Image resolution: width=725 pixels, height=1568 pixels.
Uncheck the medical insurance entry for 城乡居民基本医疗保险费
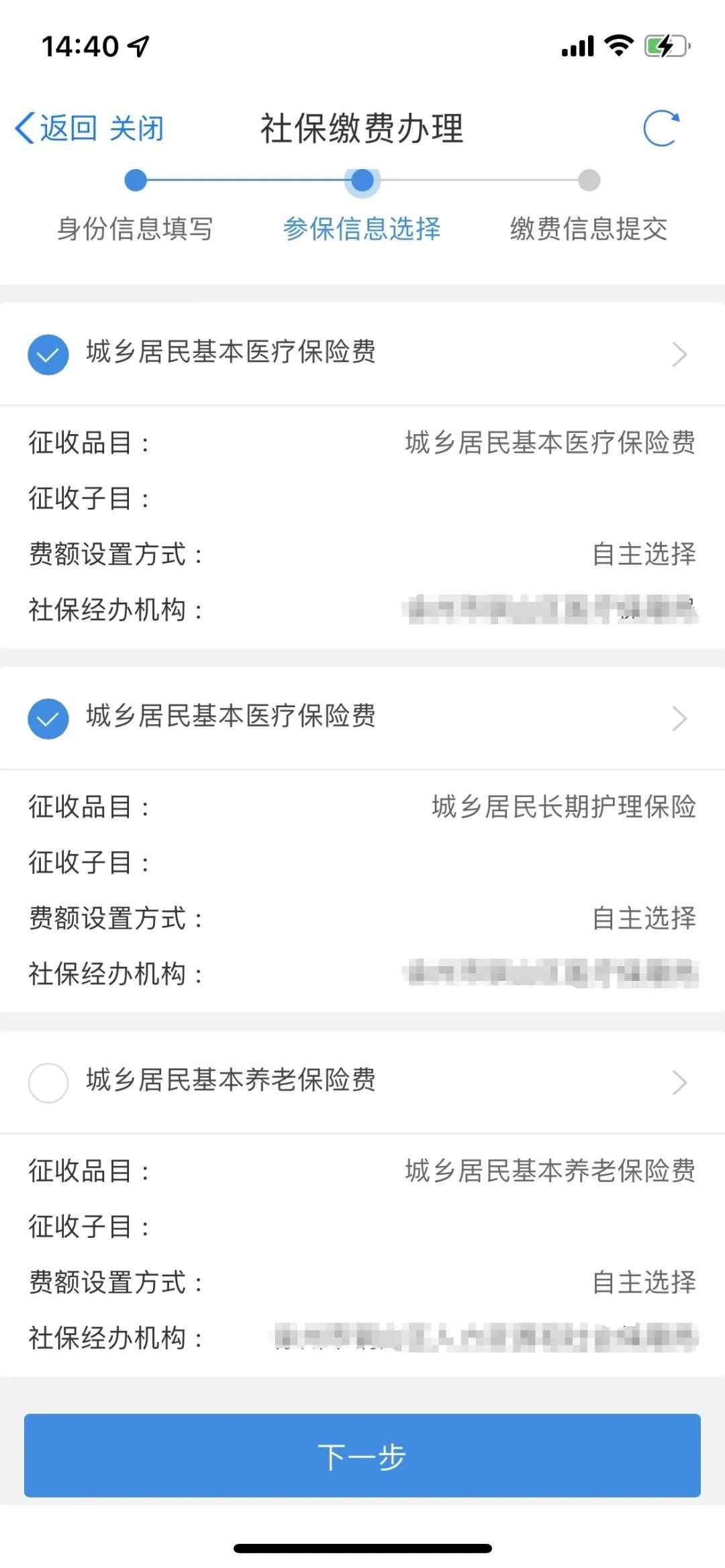(x=48, y=354)
